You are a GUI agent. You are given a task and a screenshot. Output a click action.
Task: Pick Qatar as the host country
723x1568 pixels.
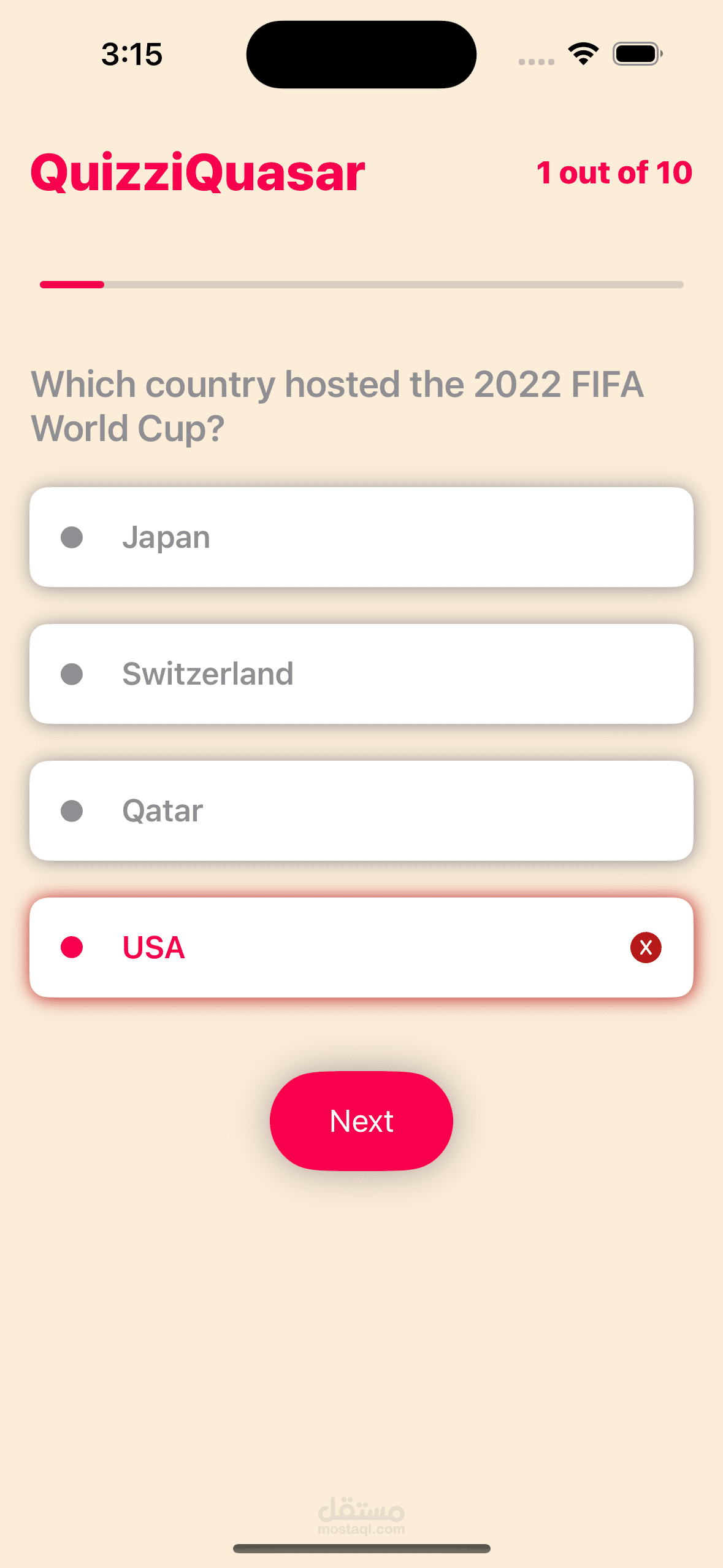click(x=361, y=811)
